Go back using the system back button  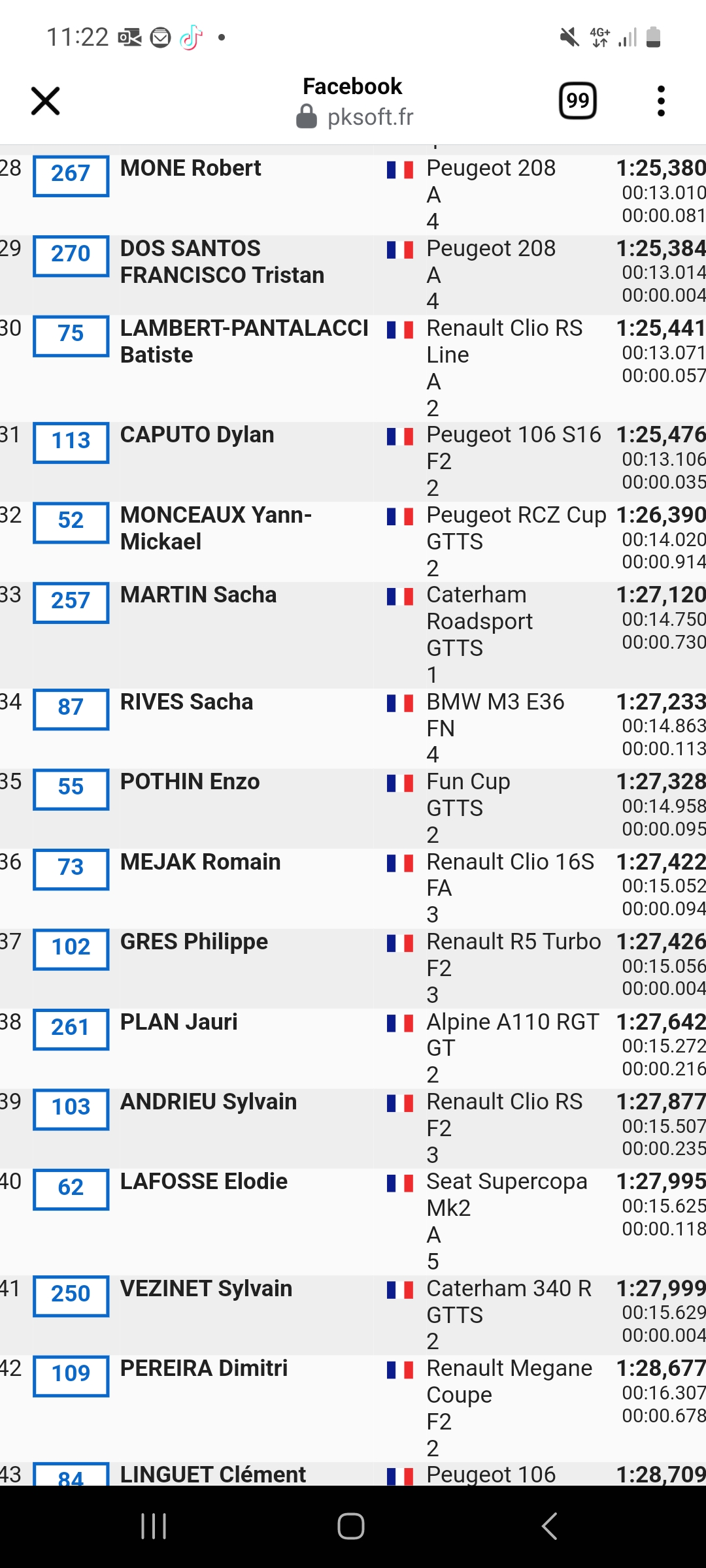550,1526
